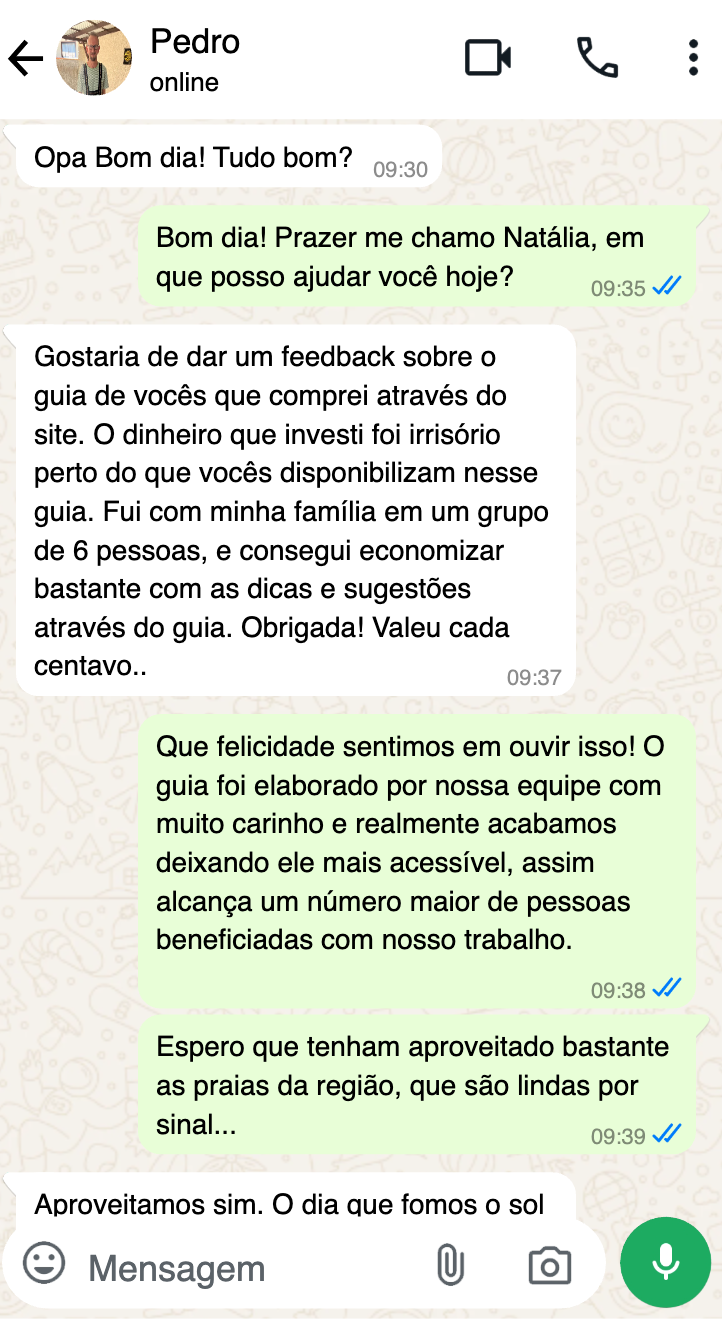Start a voice call with Pedro
Image resolution: width=722 pixels, height=1320 pixels.
click(x=597, y=58)
